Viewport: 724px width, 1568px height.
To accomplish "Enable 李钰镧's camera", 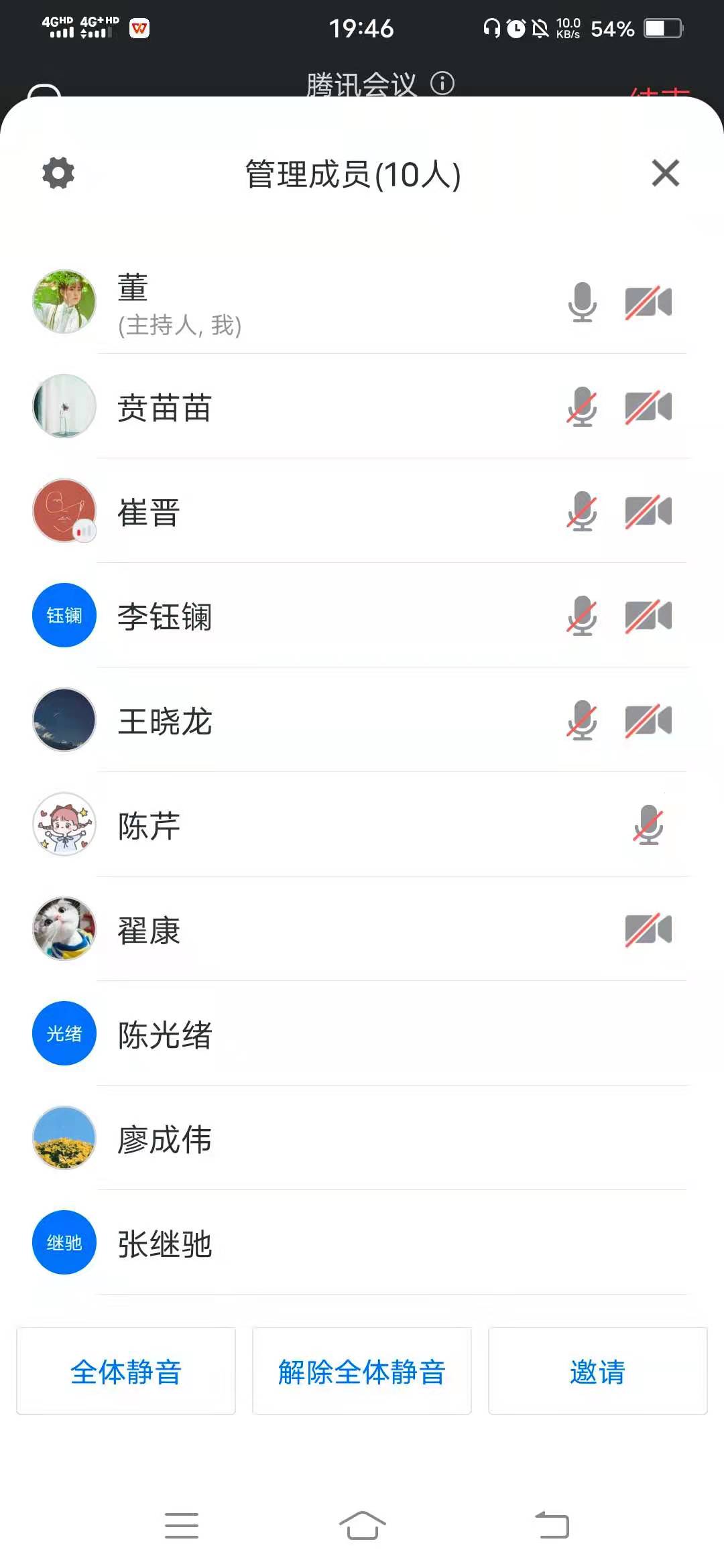I will [x=648, y=615].
